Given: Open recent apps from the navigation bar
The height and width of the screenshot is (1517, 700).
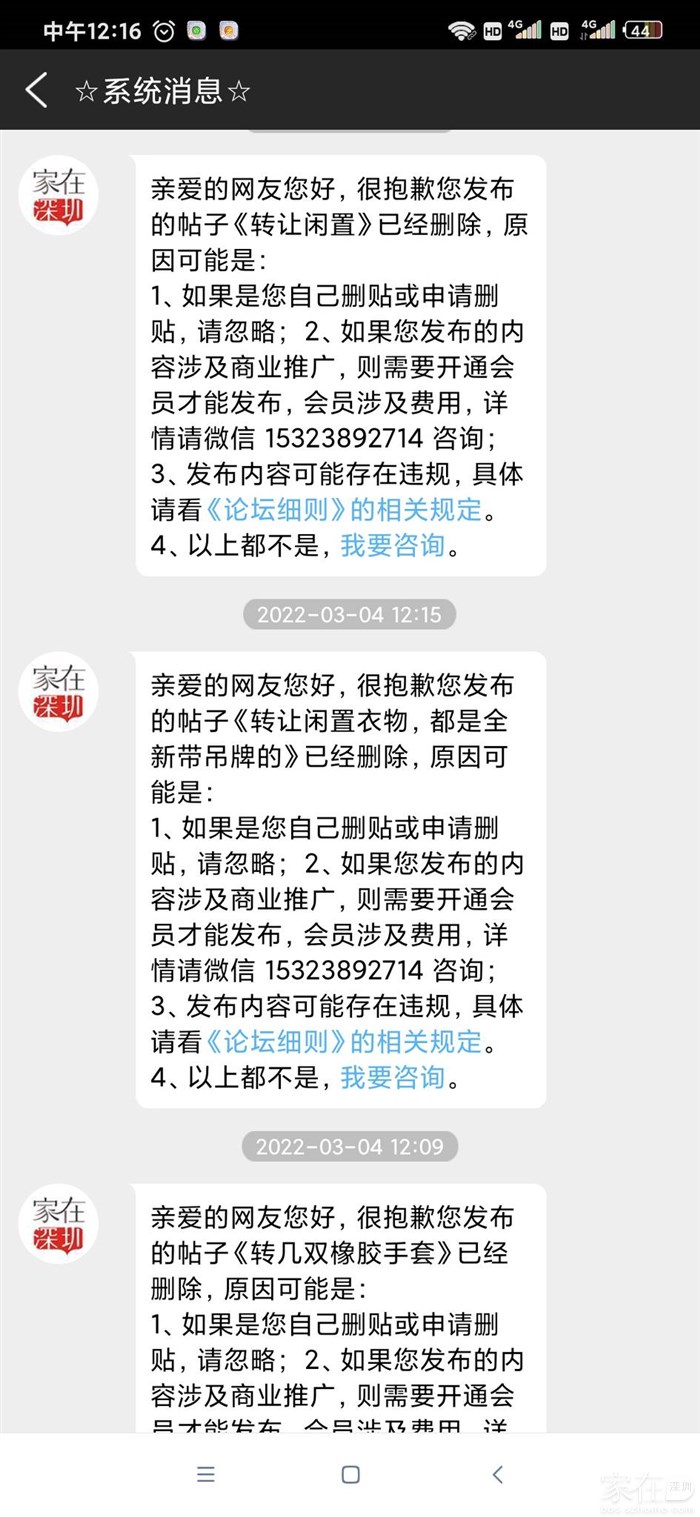Looking at the screenshot, I should (x=206, y=1474).
